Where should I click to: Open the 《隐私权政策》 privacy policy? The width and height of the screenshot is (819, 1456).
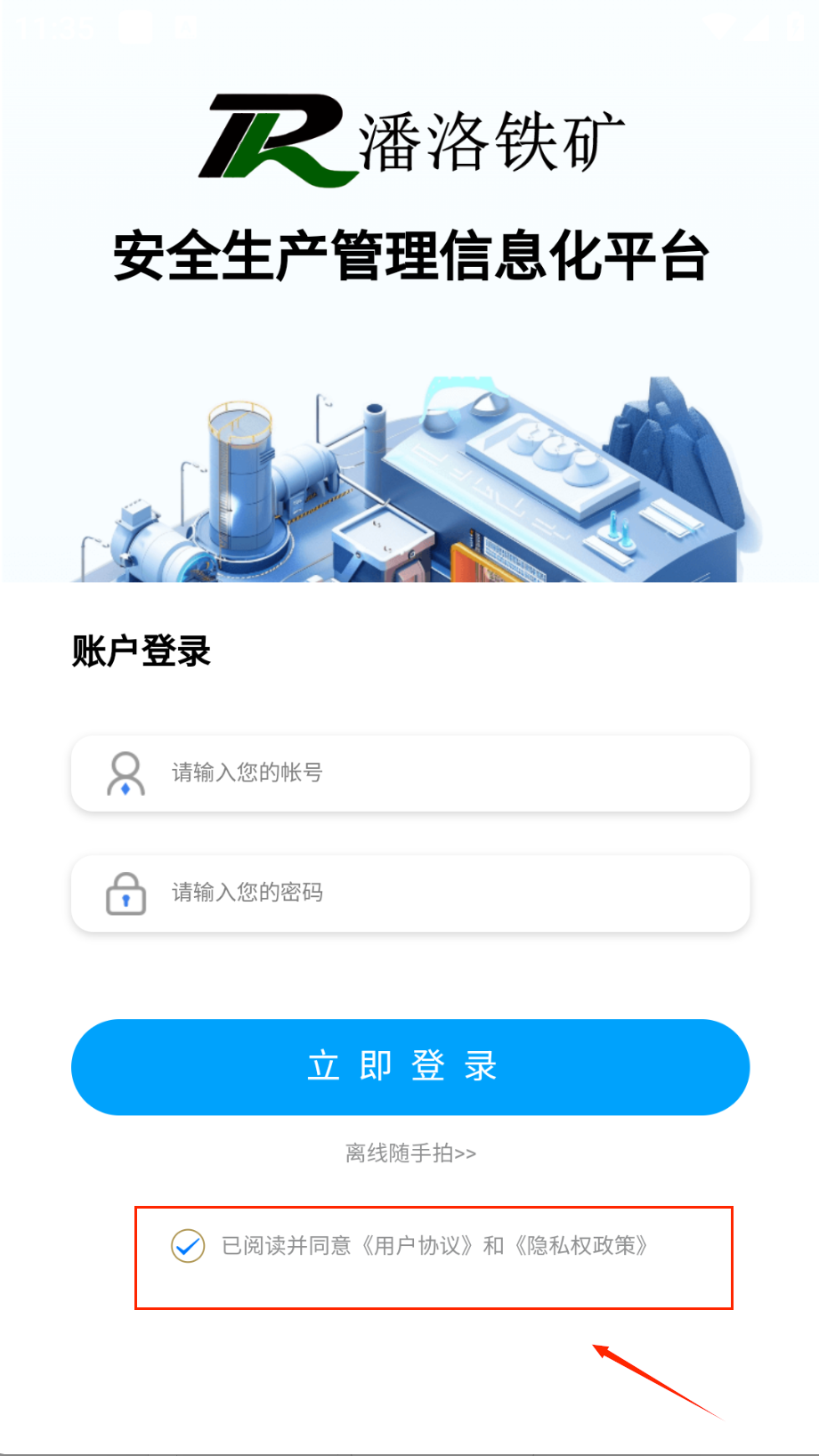[x=580, y=1246]
